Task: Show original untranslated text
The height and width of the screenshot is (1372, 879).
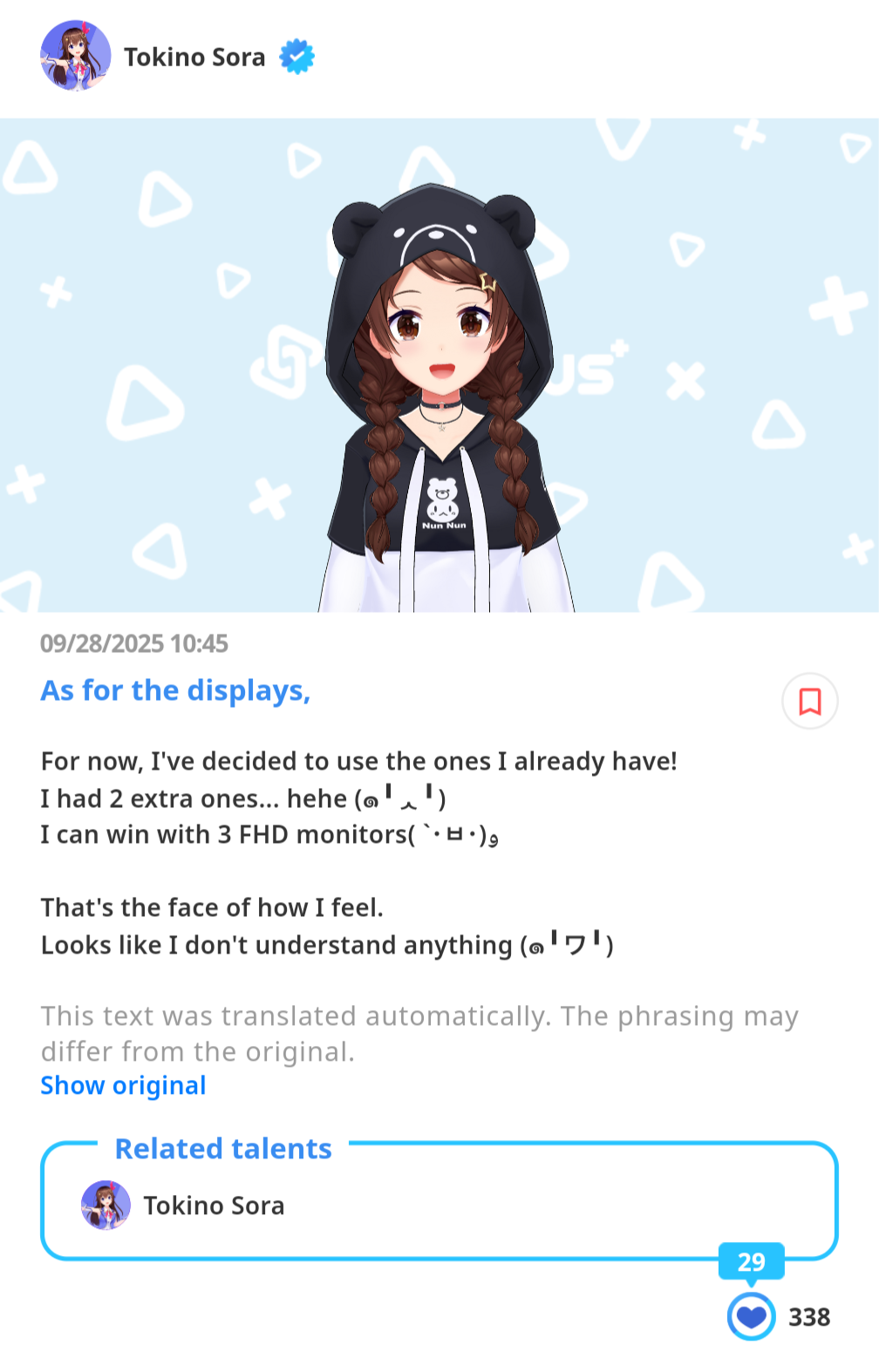Action: 123,1085
